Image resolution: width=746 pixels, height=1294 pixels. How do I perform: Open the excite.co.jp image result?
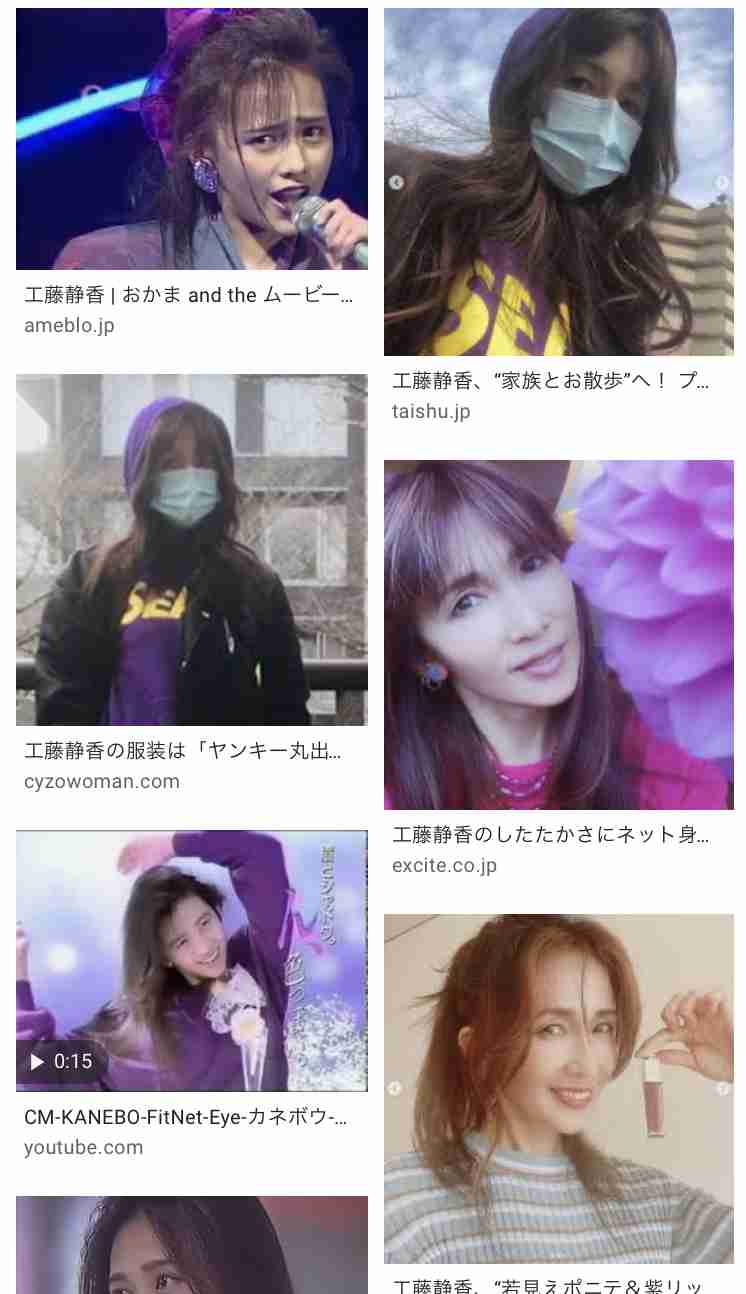click(558, 634)
